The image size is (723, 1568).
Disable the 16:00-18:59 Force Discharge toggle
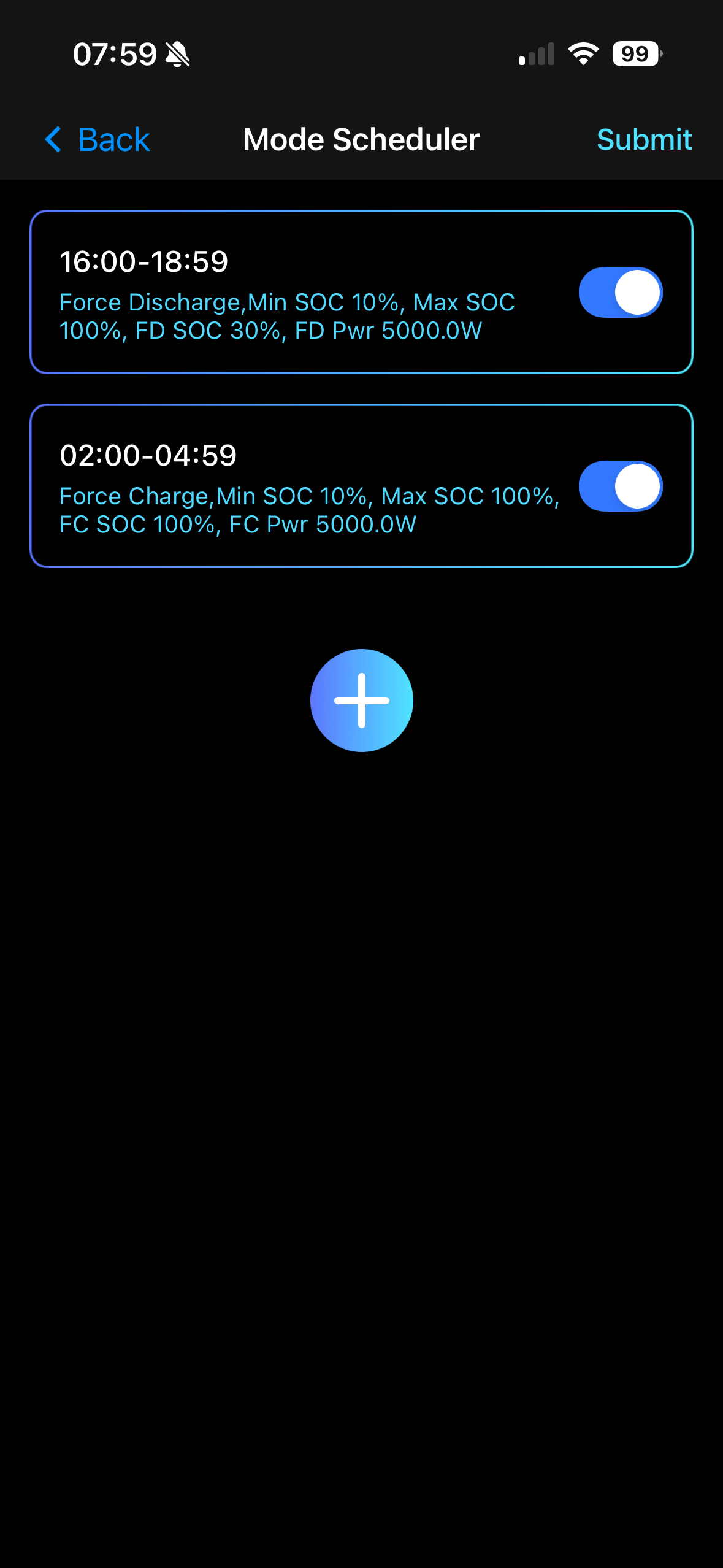[620, 293]
